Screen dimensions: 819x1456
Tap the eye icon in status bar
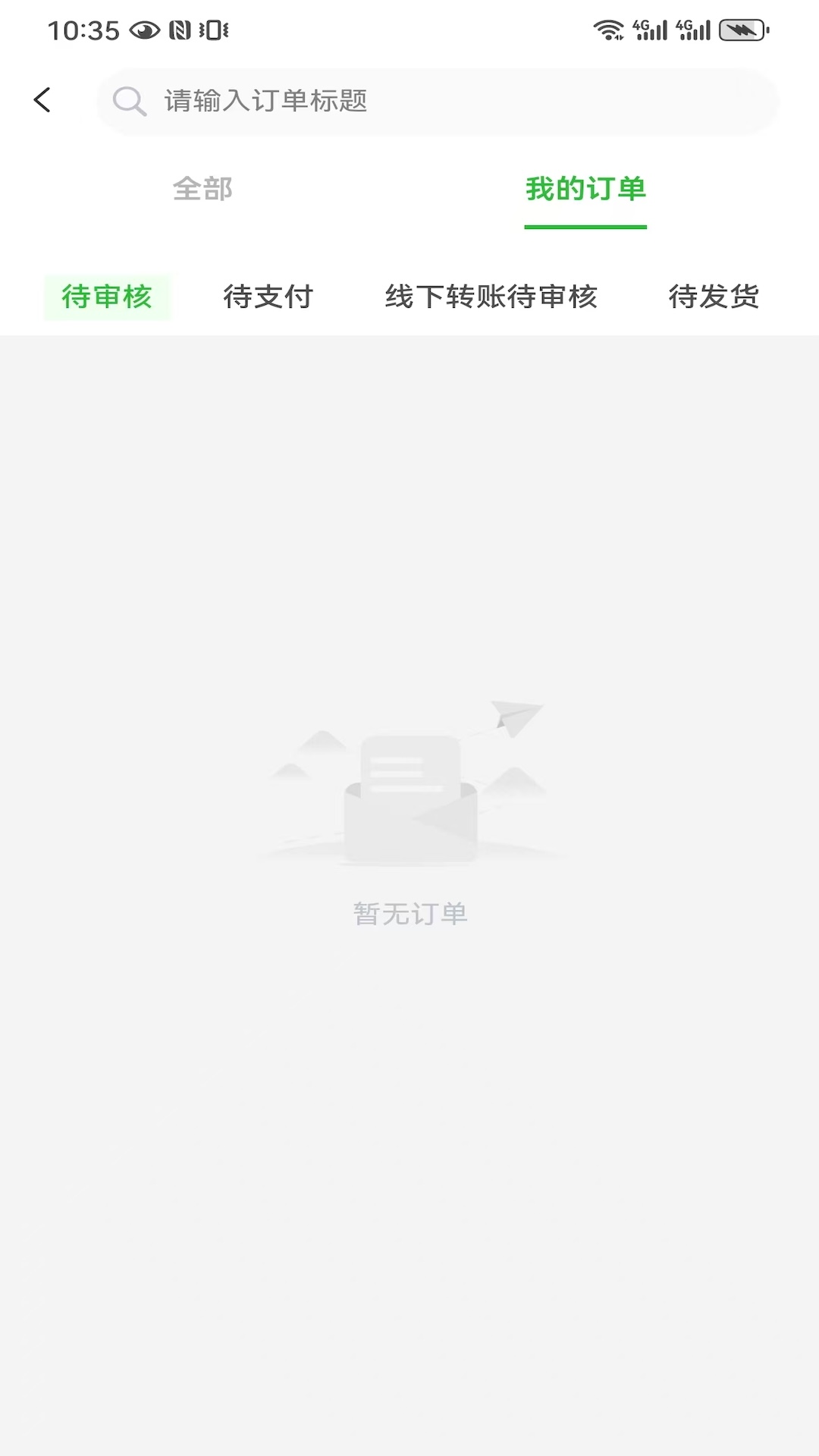tap(143, 30)
